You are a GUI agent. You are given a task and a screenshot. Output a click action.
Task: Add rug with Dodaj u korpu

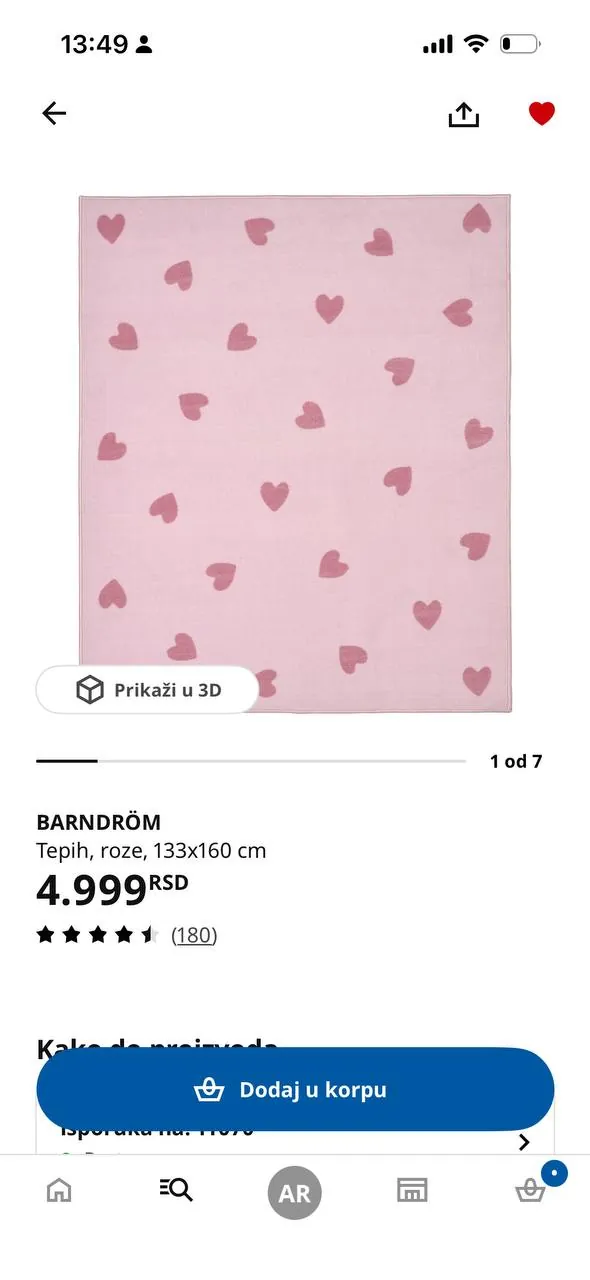[295, 1089]
